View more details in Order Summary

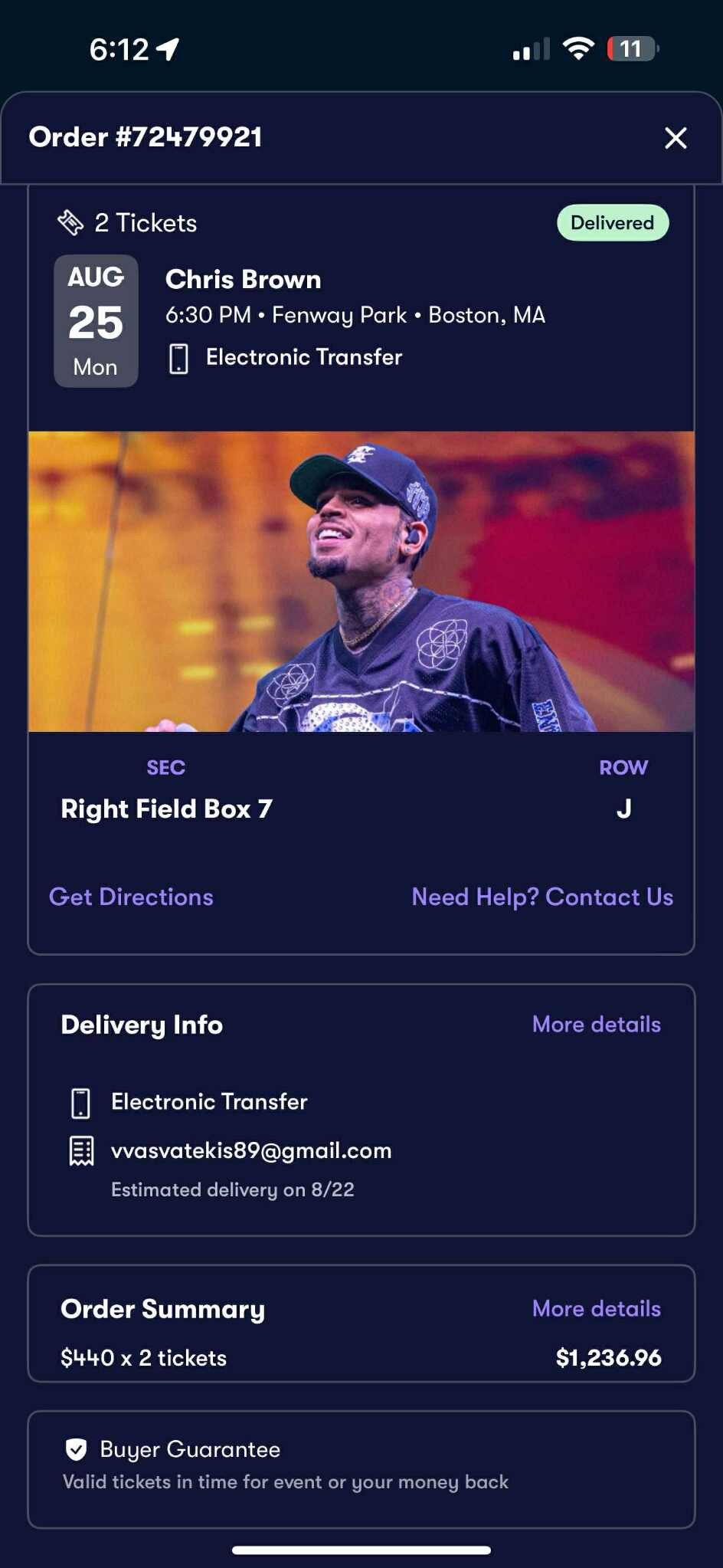(x=596, y=1308)
